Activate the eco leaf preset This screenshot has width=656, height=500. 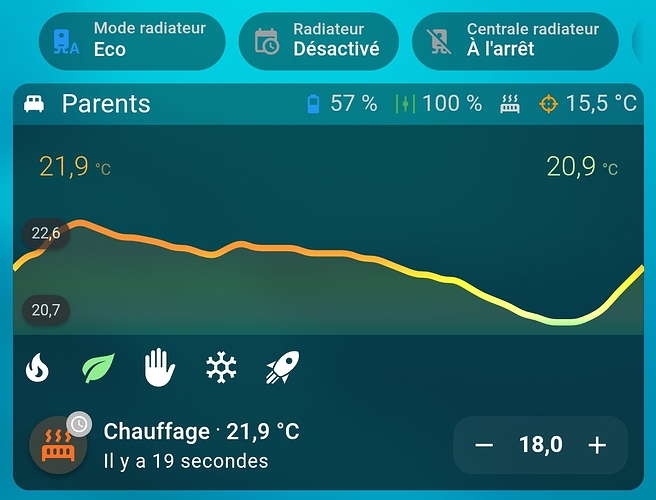pyautogui.click(x=98, y=368)
